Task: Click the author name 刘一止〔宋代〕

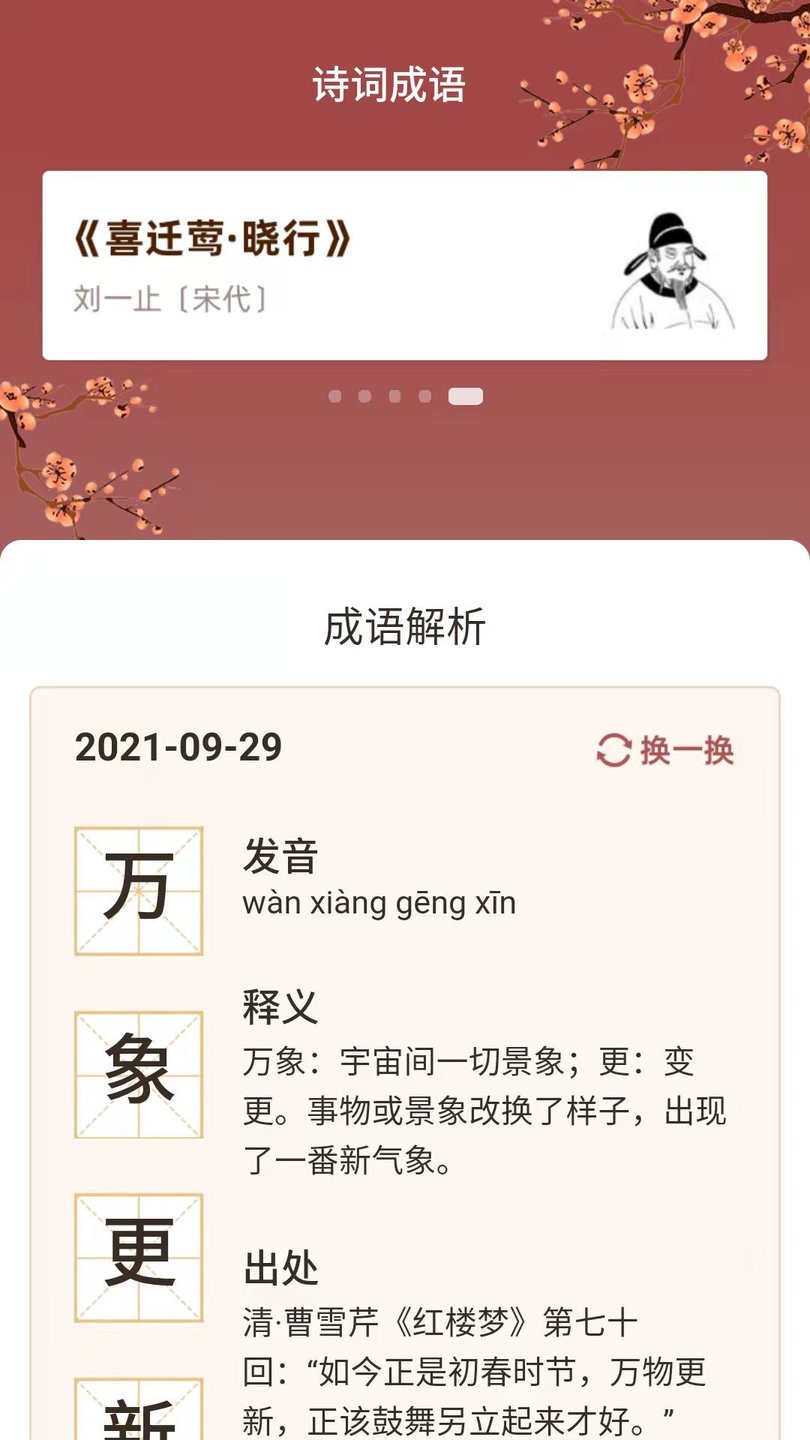Action: click(168, 298)
